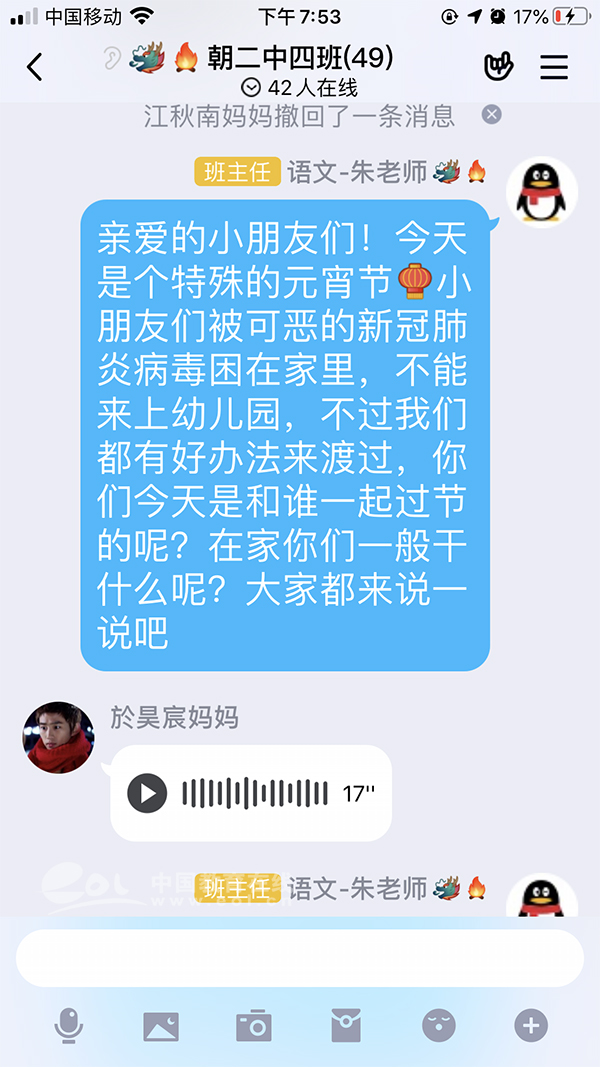Go back from the group chat
This screenshot has width=600, height=1067.
point(35,67)
